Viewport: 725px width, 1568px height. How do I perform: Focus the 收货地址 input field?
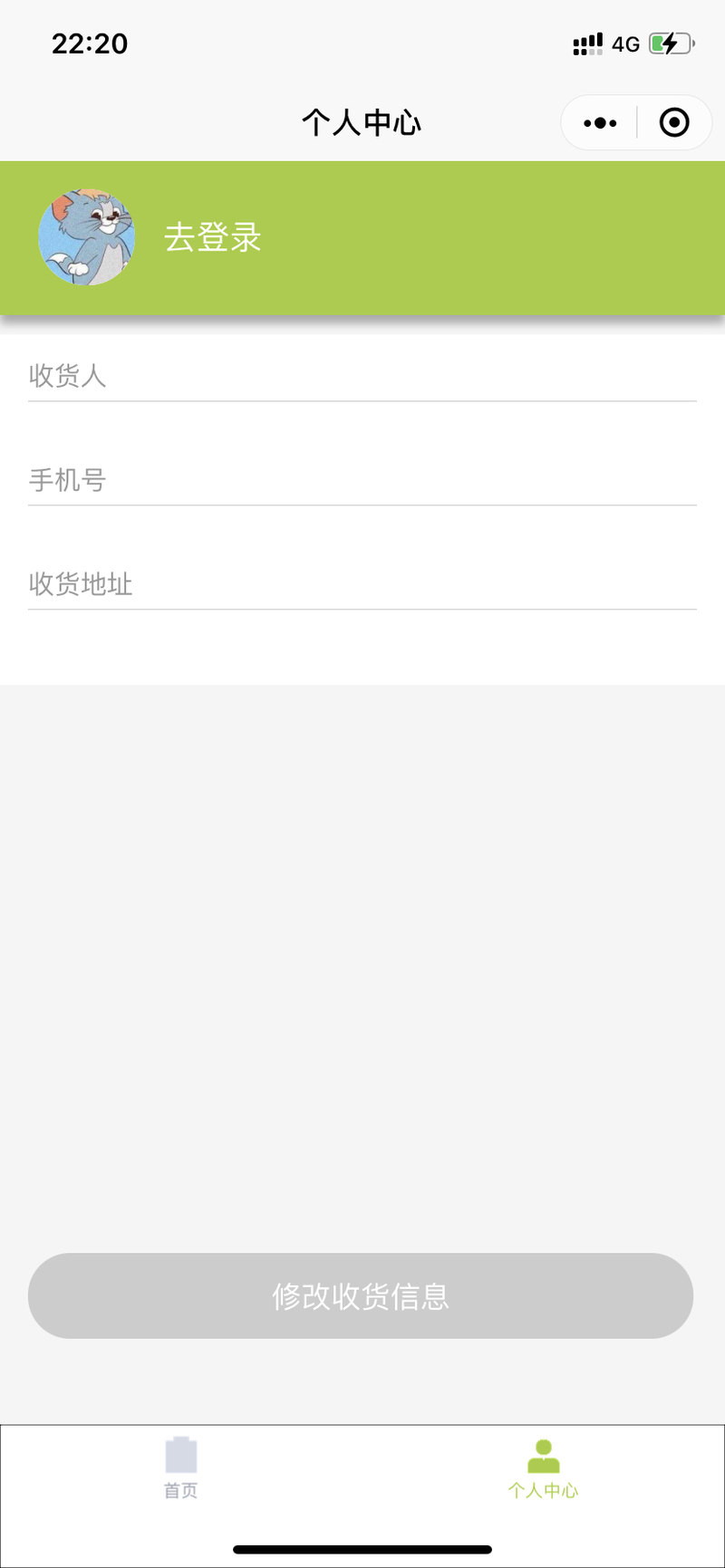[362, 584]
